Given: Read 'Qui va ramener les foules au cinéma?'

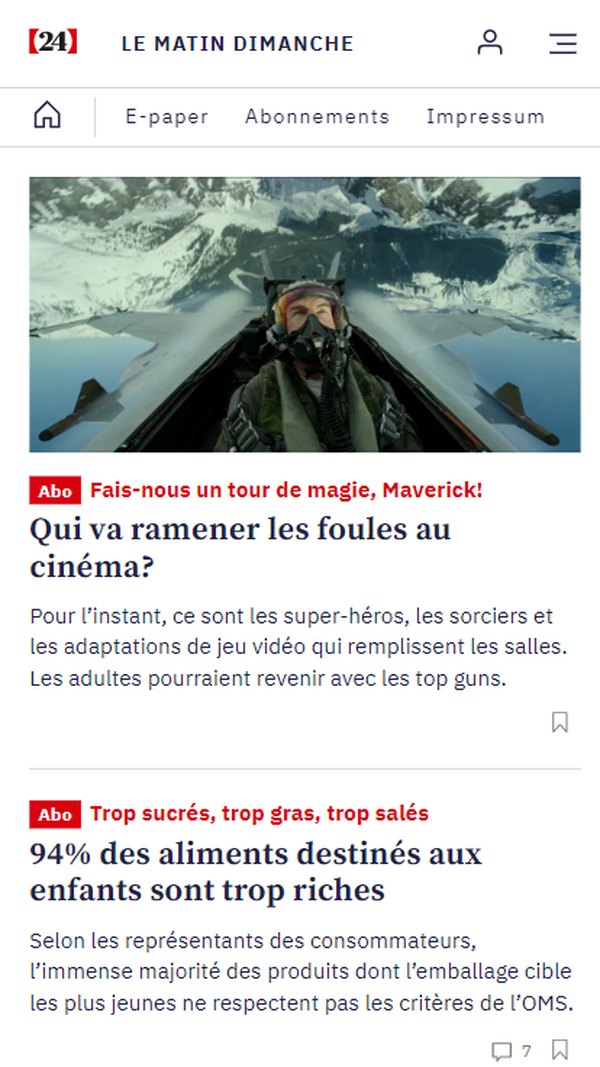Looking at the screenshot, I should pyautogui.click(x=240, y=547).
